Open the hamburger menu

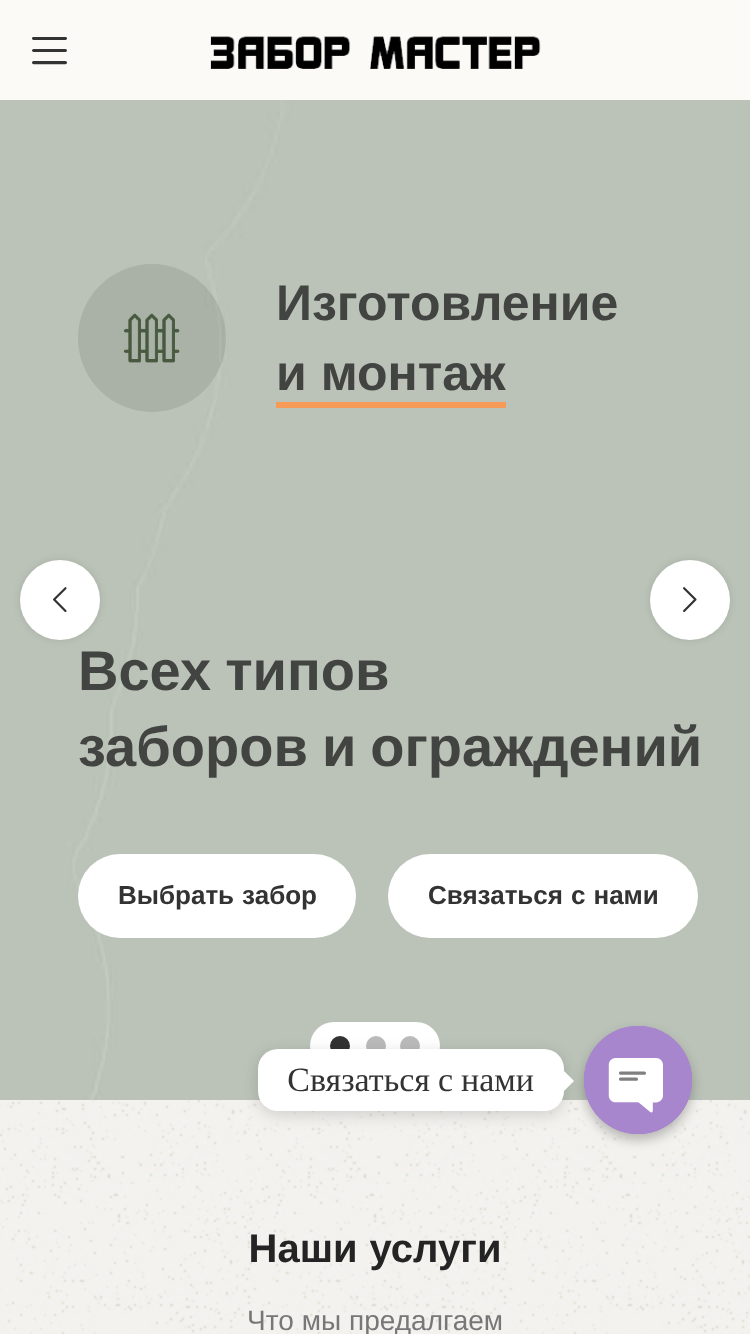[49, 50]
